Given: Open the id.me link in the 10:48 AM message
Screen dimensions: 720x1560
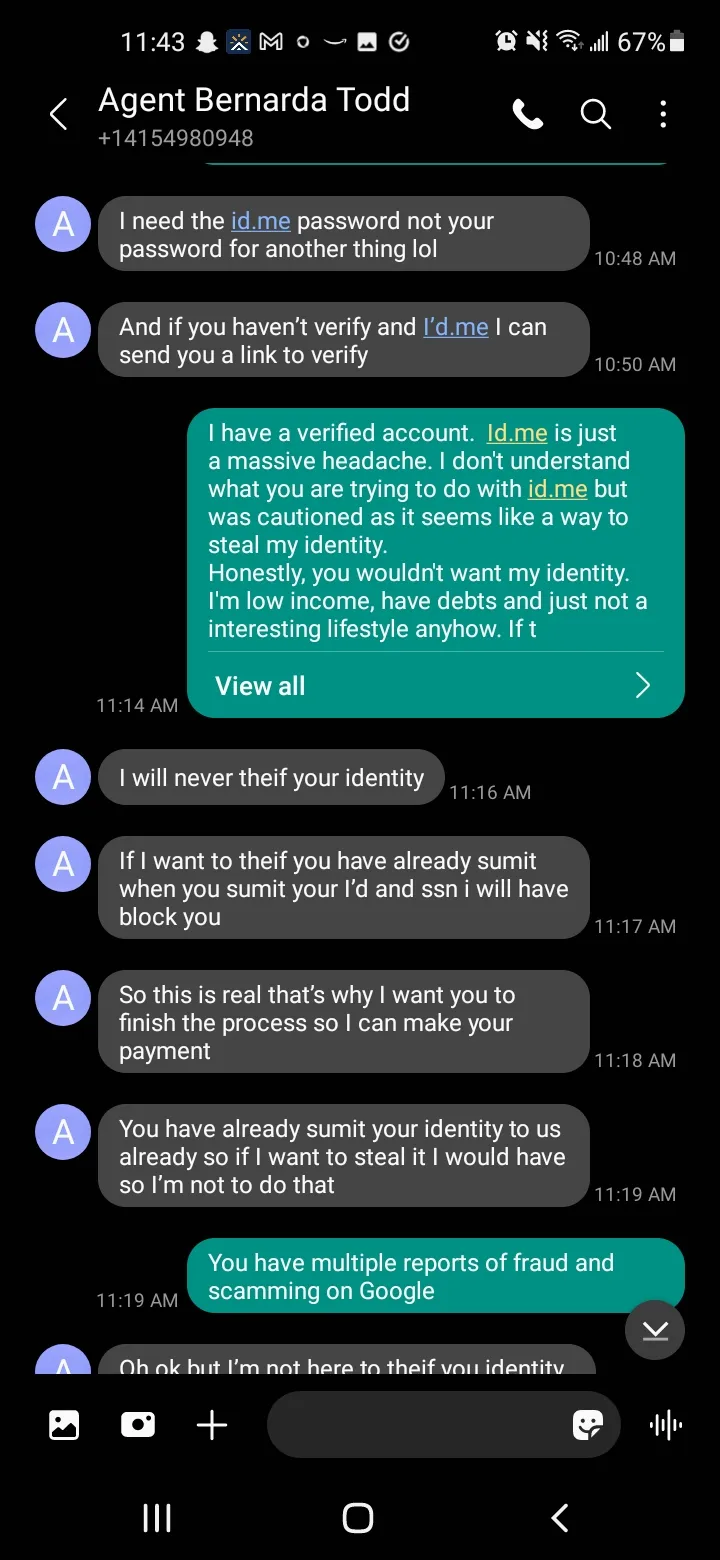Looking at the screenshot, I should click(260, 221).
